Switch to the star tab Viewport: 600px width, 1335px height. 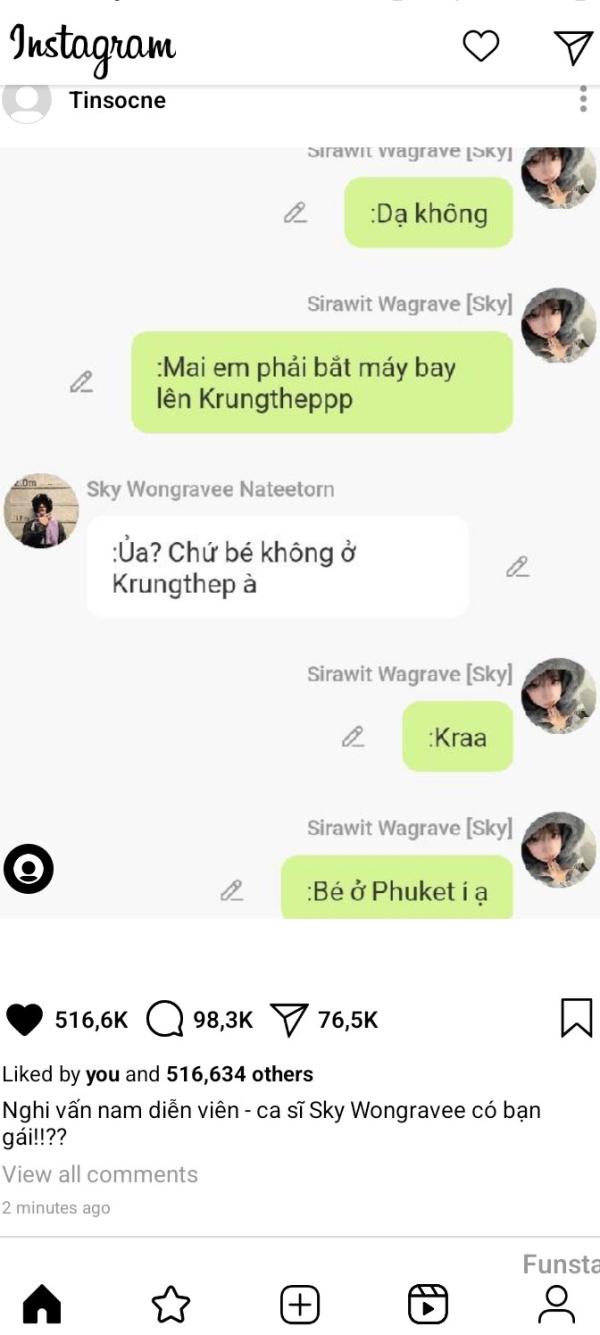[x=170, y=1304]
